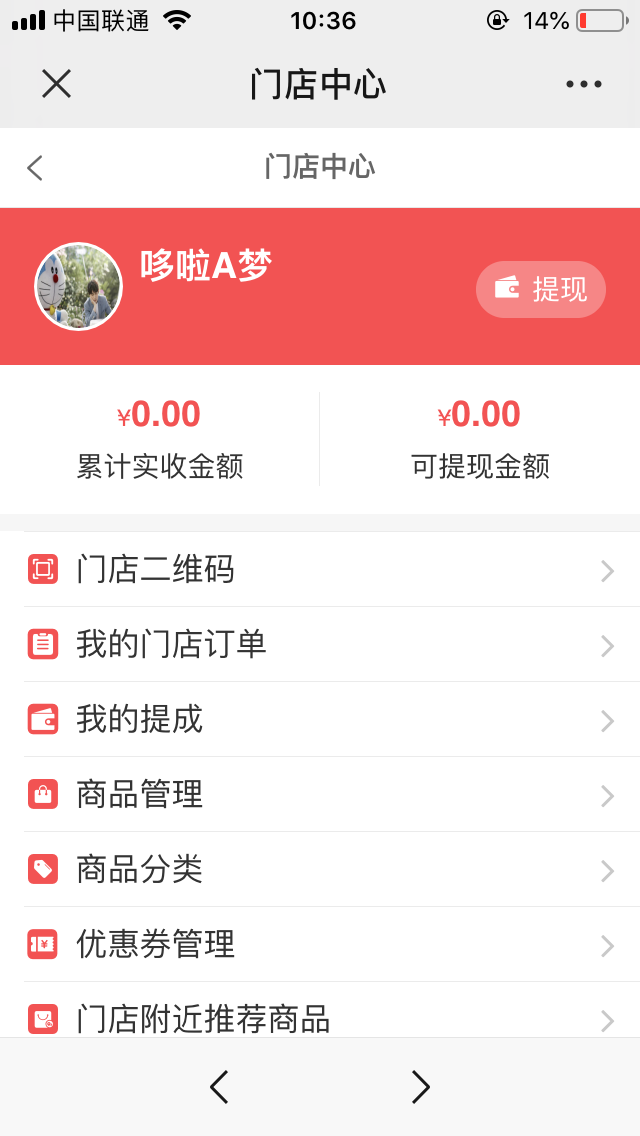Navigate back with the bottom browser arrow
640x1136 pixels.
click(219, 1086)
